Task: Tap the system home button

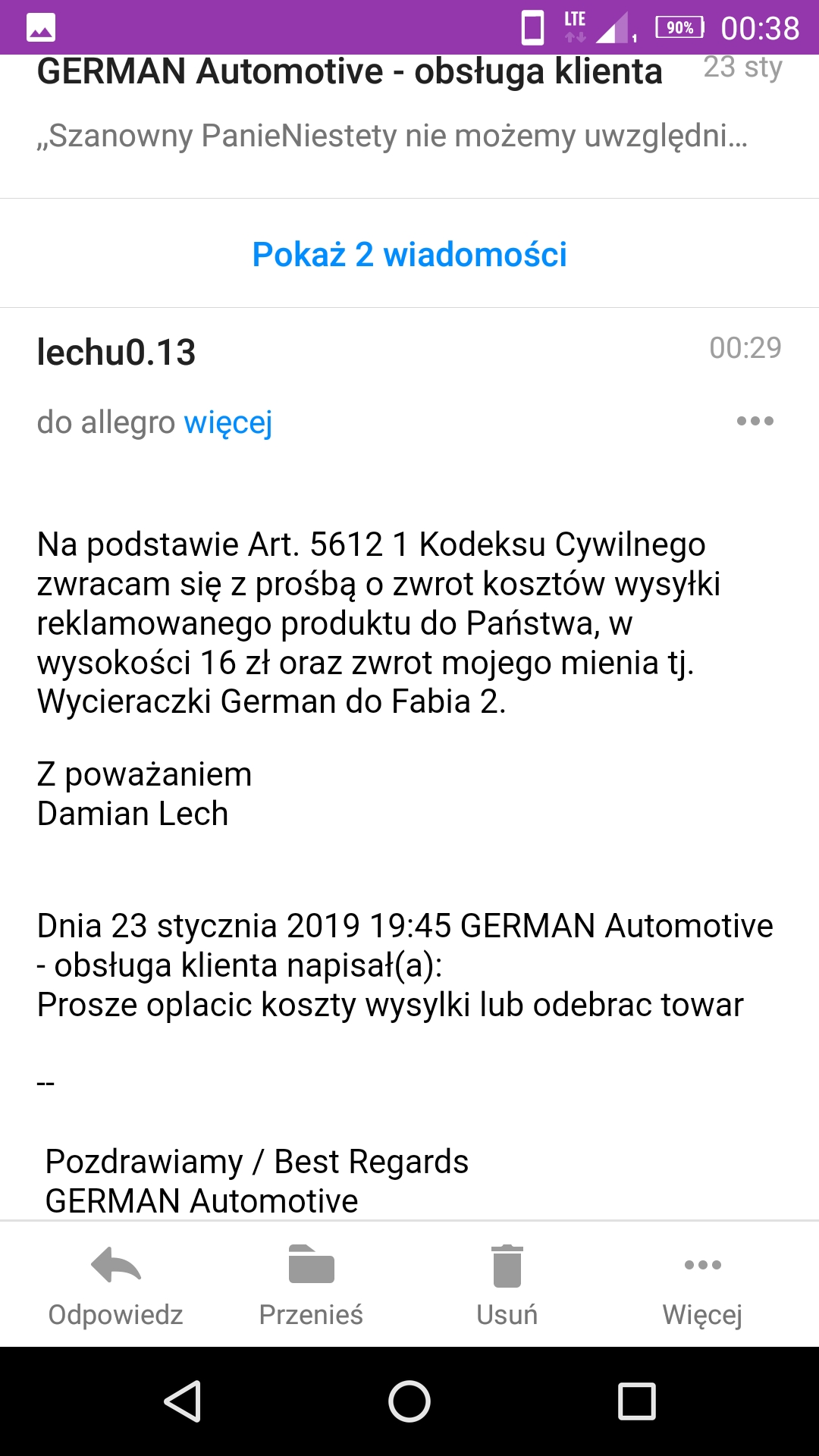Action: pyautogui.click(x=409, y=1401)
